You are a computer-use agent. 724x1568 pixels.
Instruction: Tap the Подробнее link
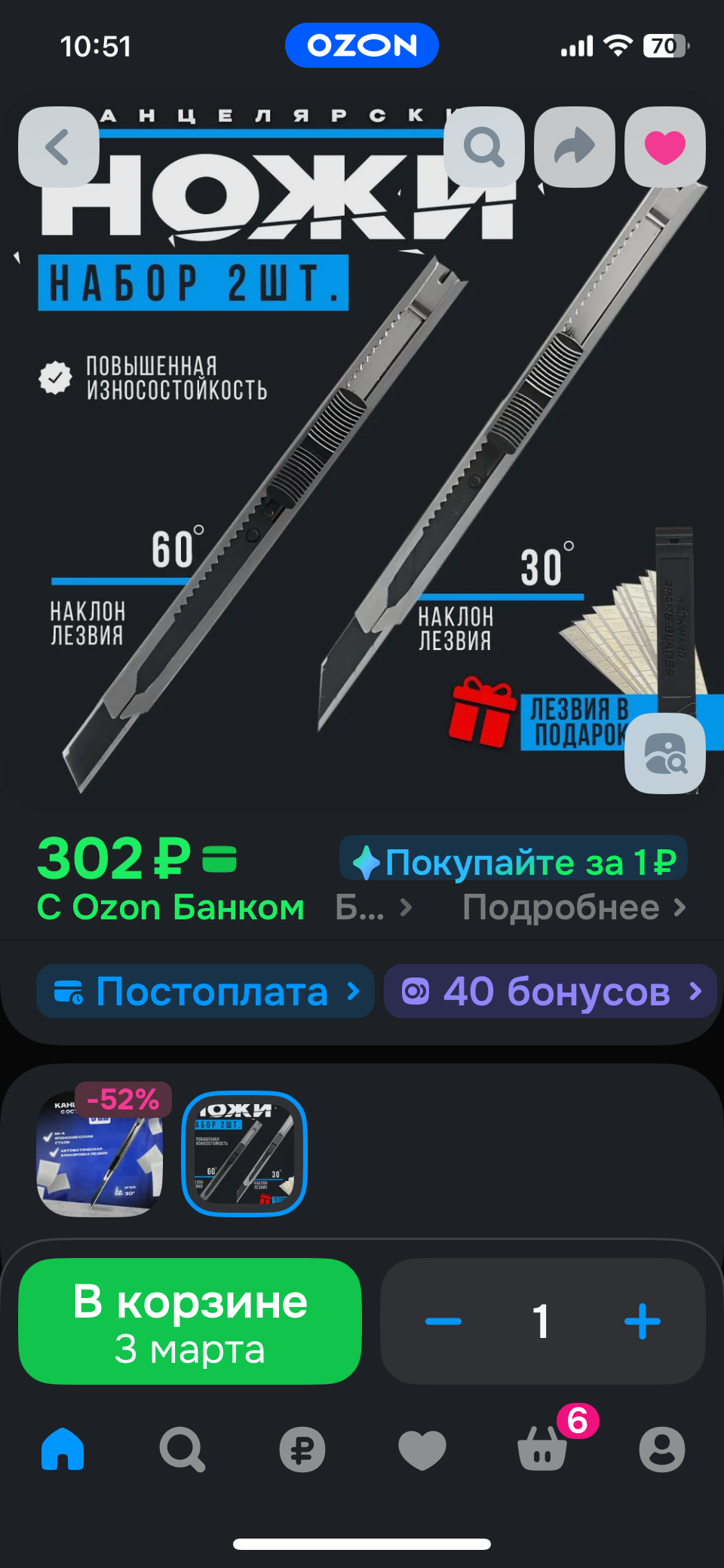(x=574, y=907)
